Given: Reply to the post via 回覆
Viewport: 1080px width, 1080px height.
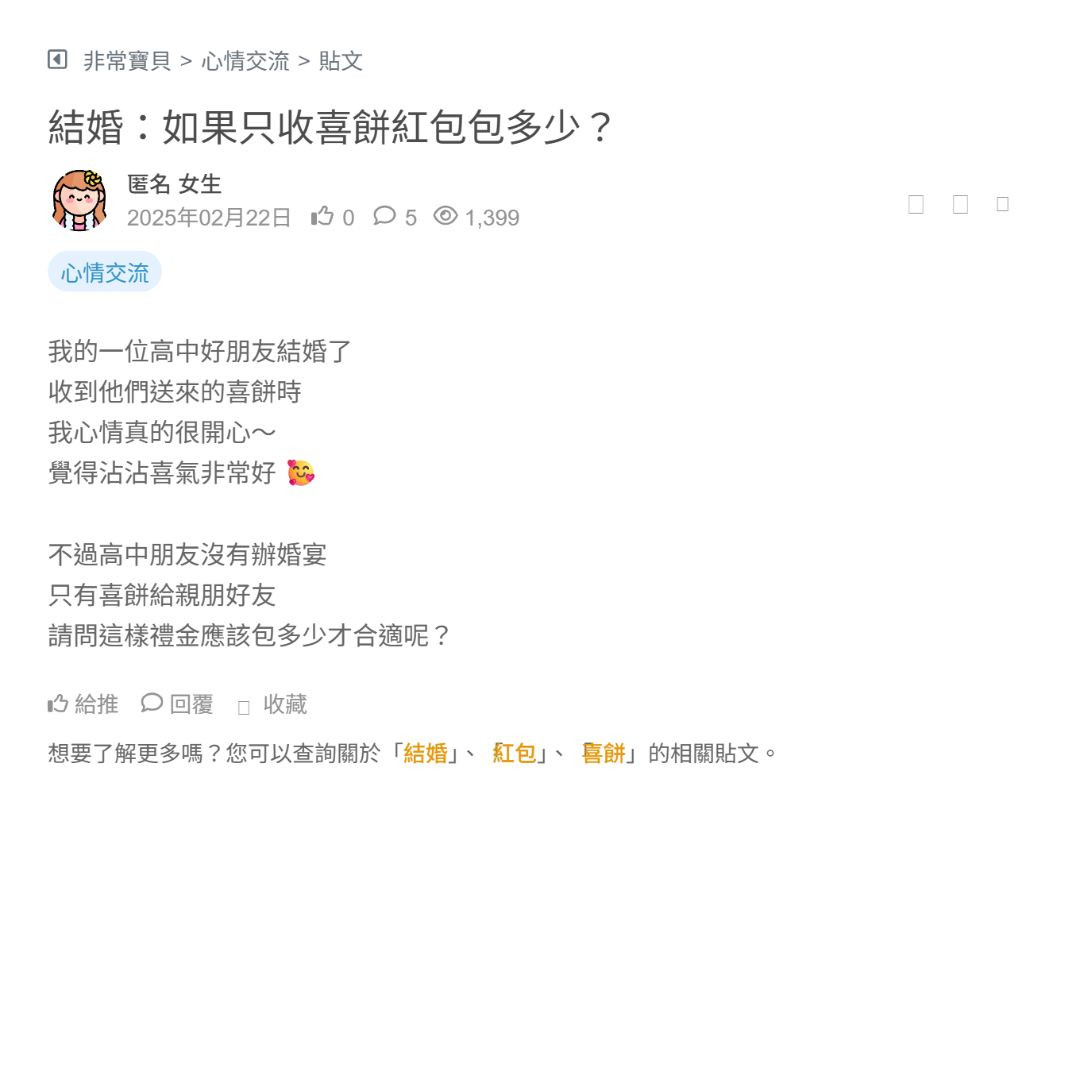Looking at the screenshot, I should click(x=178, y=704).
